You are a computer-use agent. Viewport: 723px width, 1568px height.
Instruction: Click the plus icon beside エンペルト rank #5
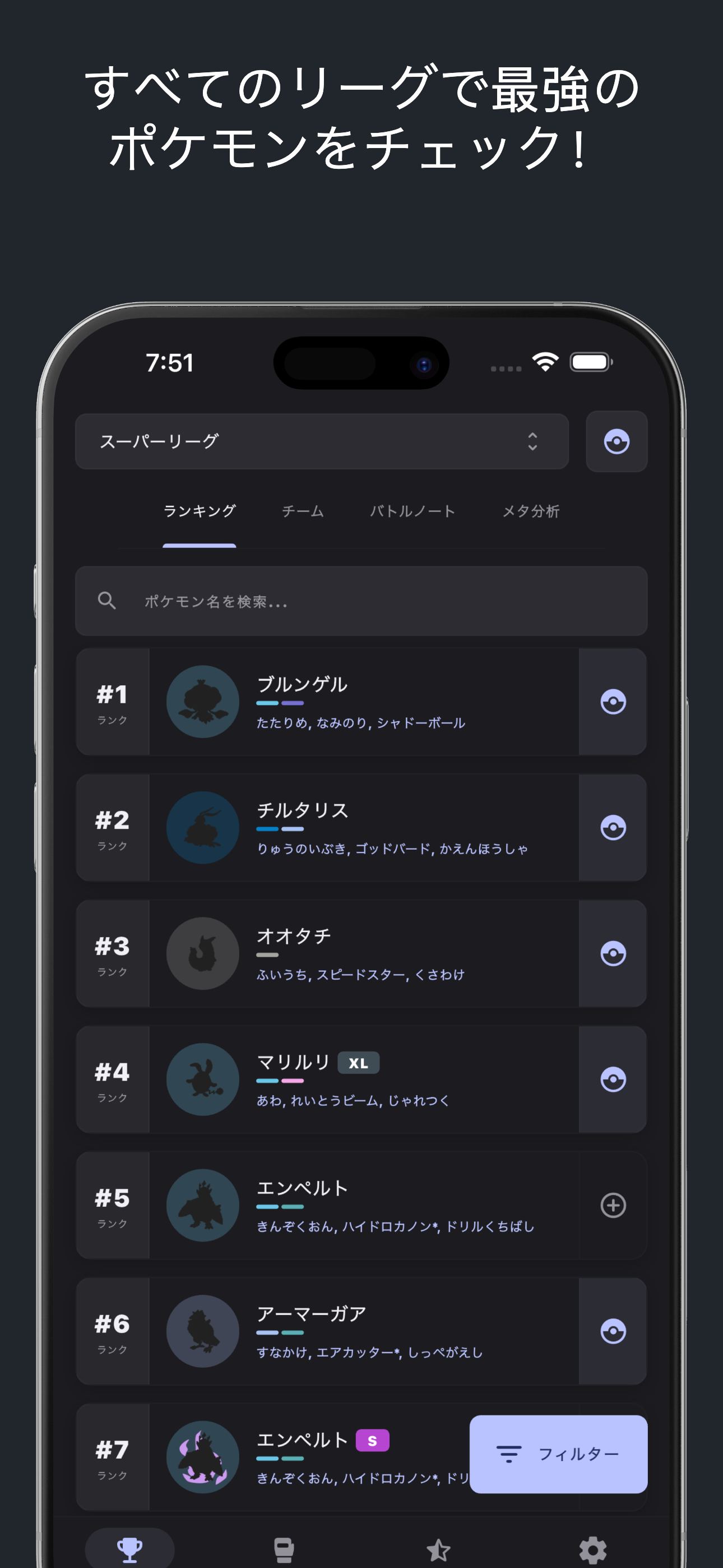click(615, 1206)
